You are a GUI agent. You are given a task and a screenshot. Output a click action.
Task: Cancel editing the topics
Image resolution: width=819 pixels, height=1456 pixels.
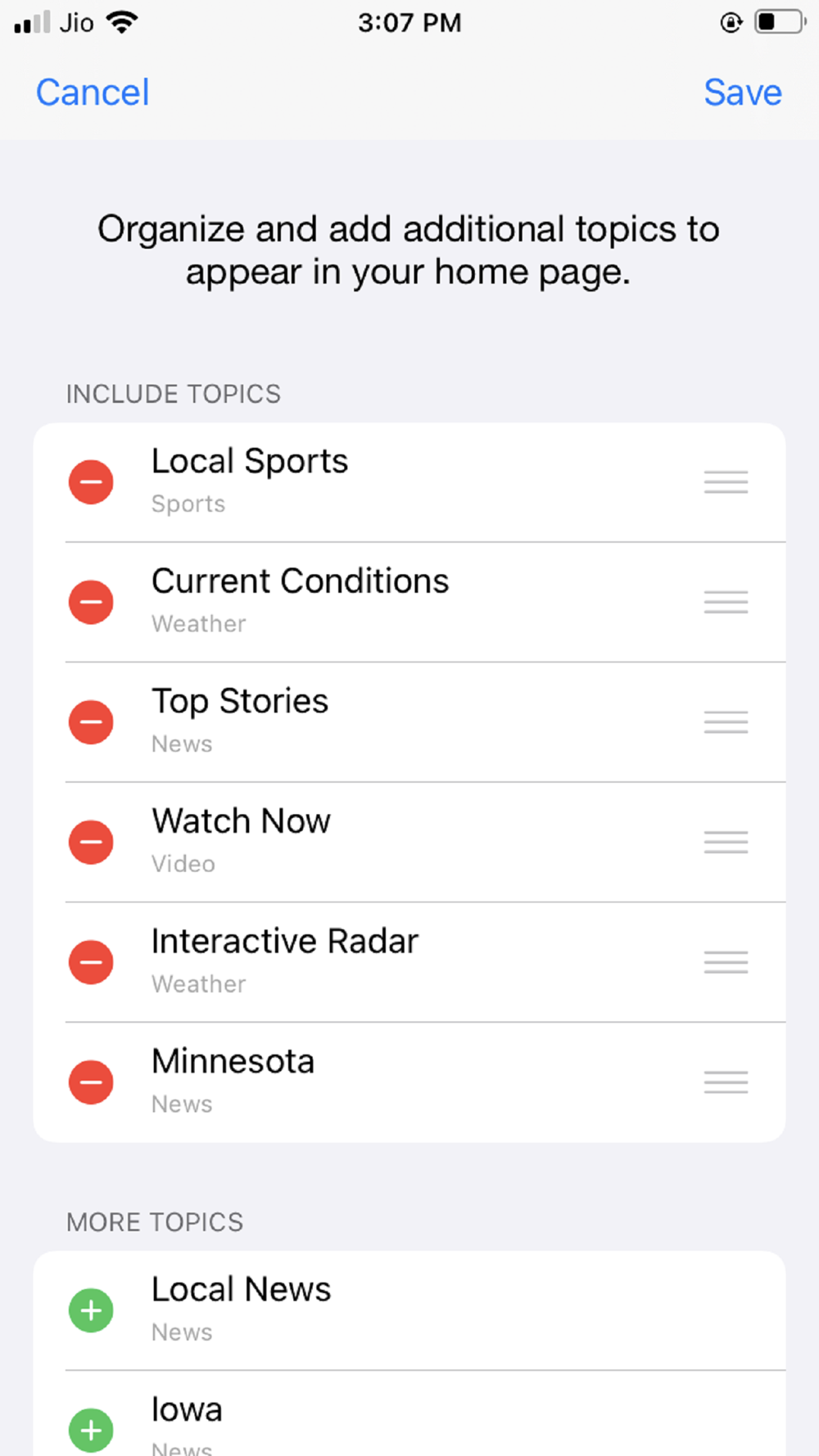(x=93, y=93)
